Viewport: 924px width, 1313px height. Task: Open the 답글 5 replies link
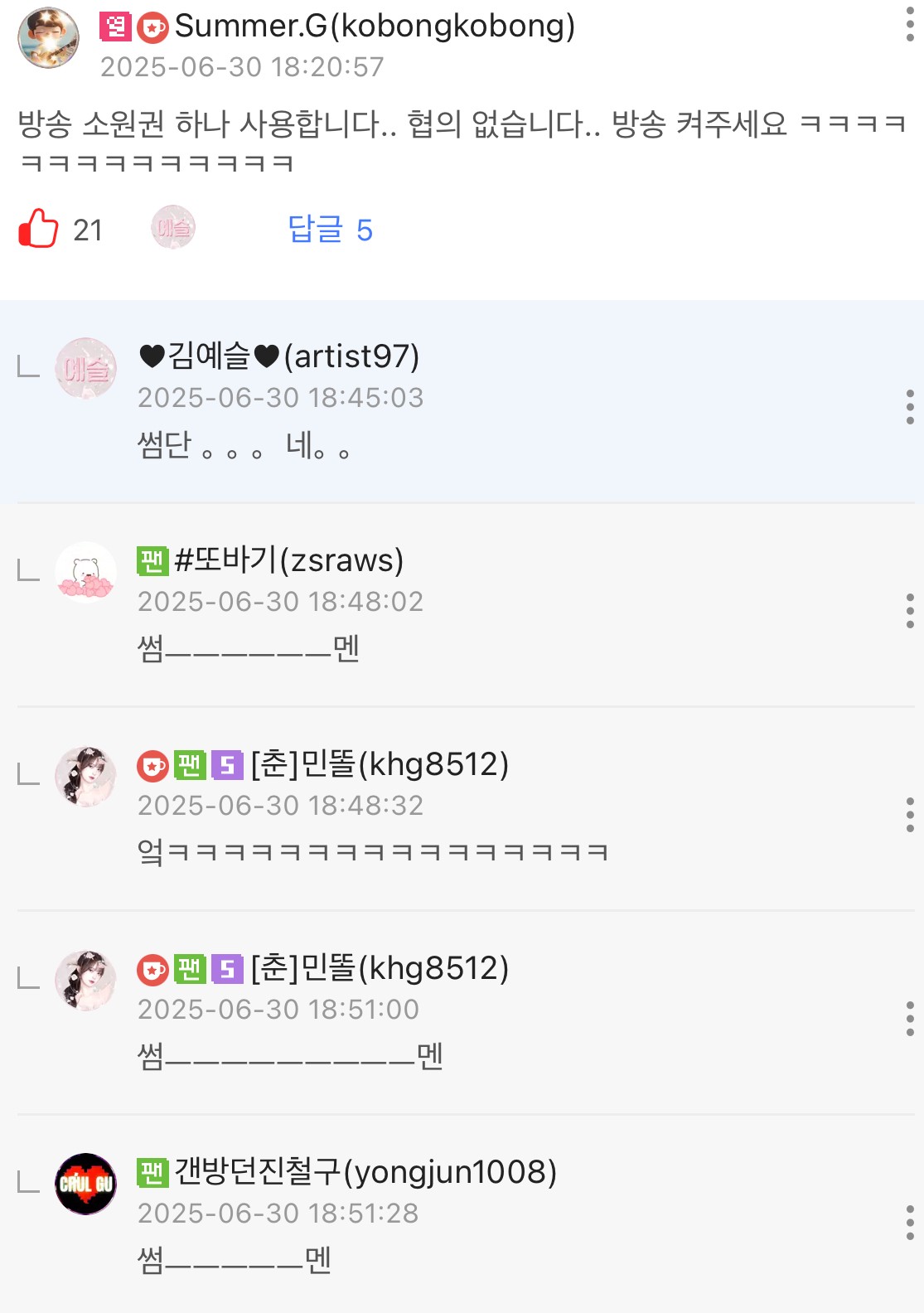330,230
